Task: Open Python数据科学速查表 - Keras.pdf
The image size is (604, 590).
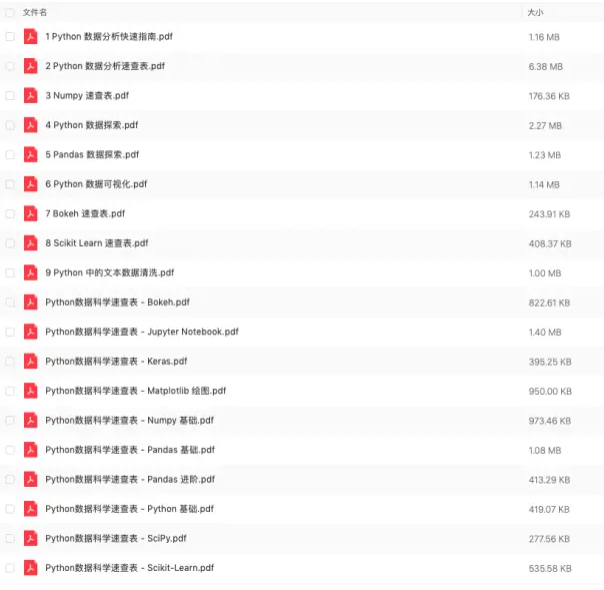Action: [116, 361]
